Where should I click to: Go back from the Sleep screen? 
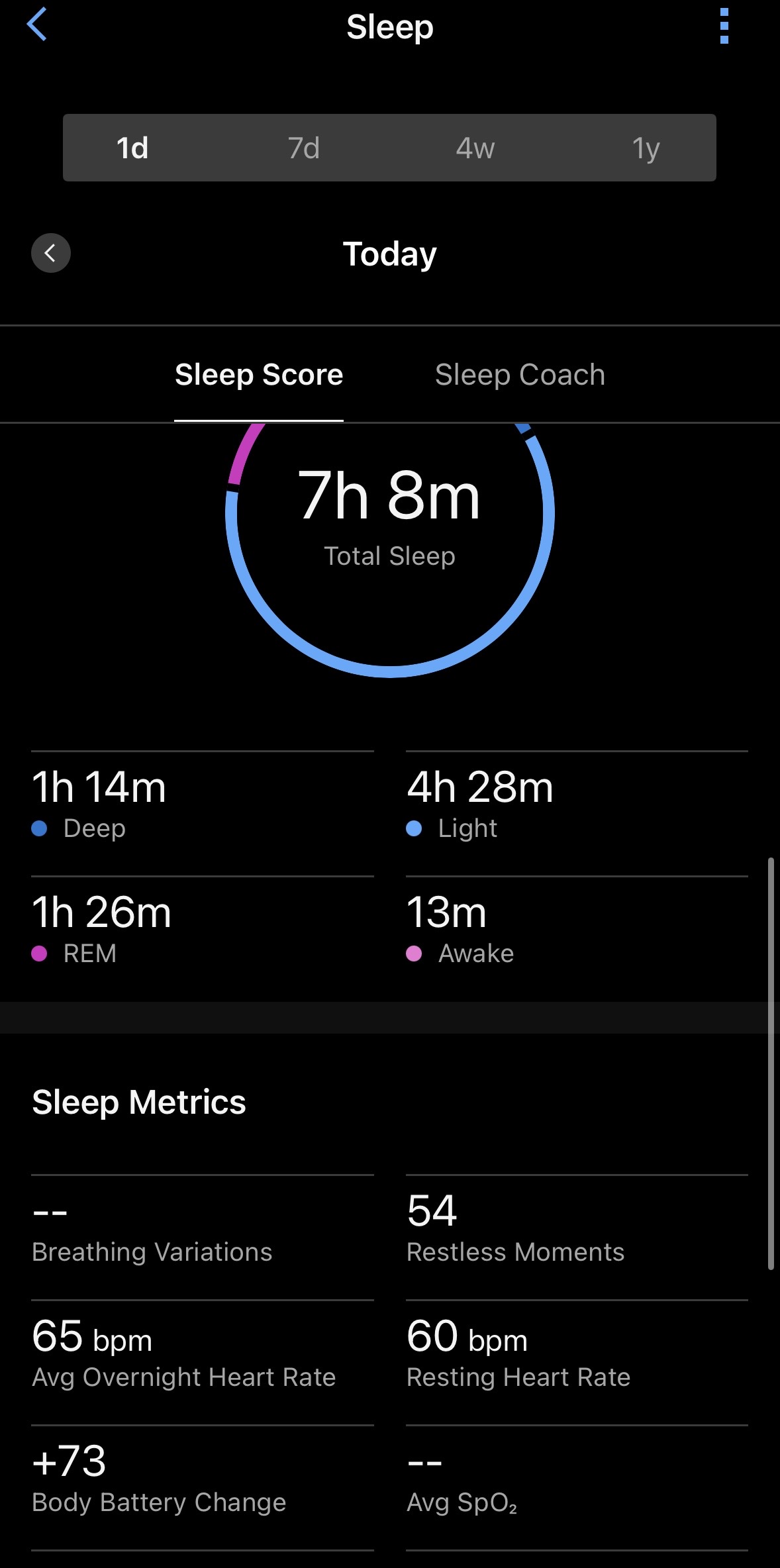click(37, 25)
